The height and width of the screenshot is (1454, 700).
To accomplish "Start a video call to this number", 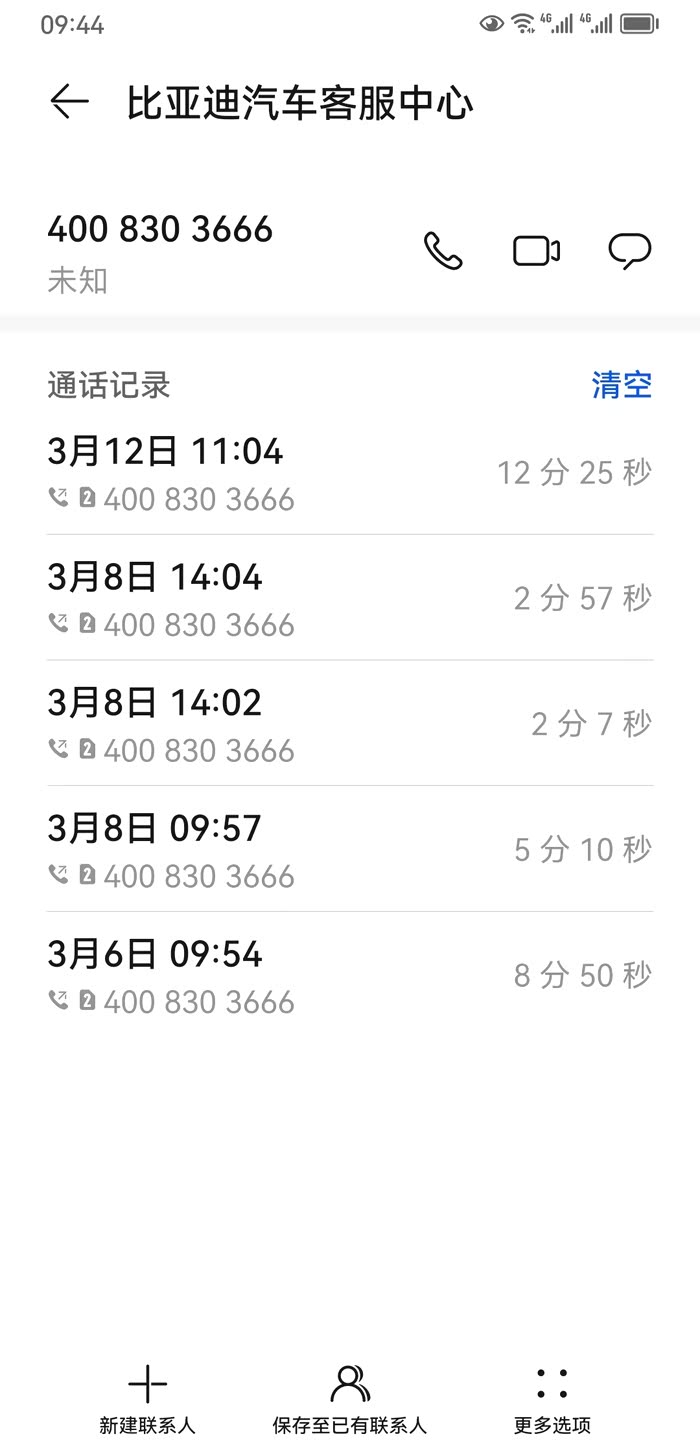I will [x=536, y=251].
